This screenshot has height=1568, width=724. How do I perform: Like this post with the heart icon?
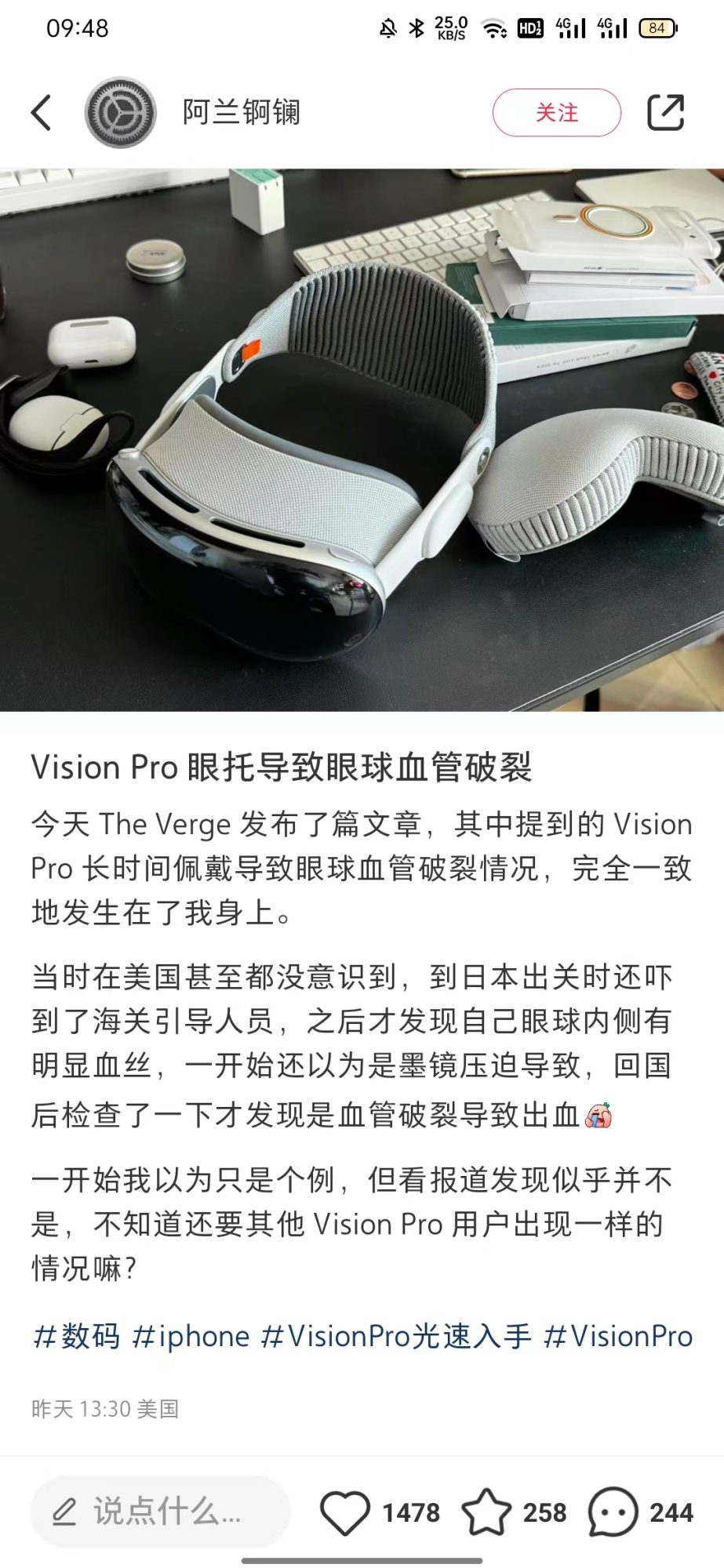click(345, 1512)
